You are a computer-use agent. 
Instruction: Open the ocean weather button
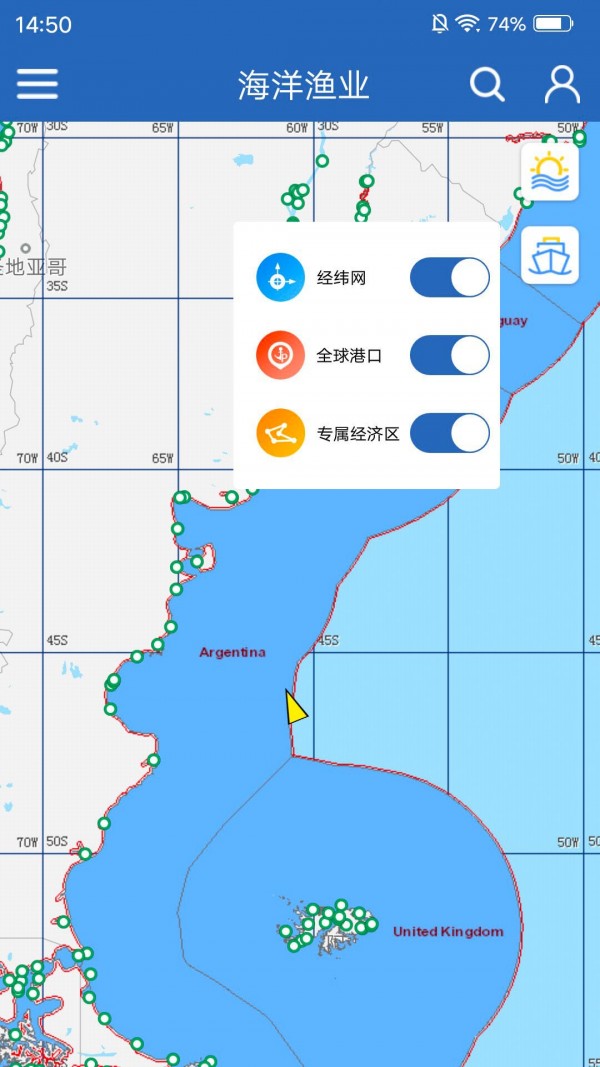point(550,172)
